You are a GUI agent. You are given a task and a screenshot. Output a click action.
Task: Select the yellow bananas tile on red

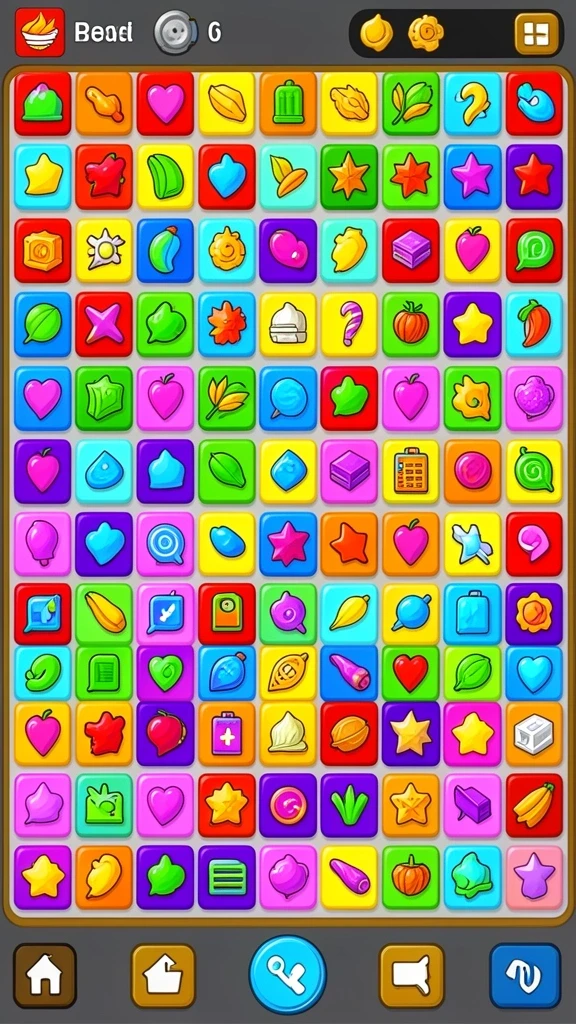(x=534, y=805)
